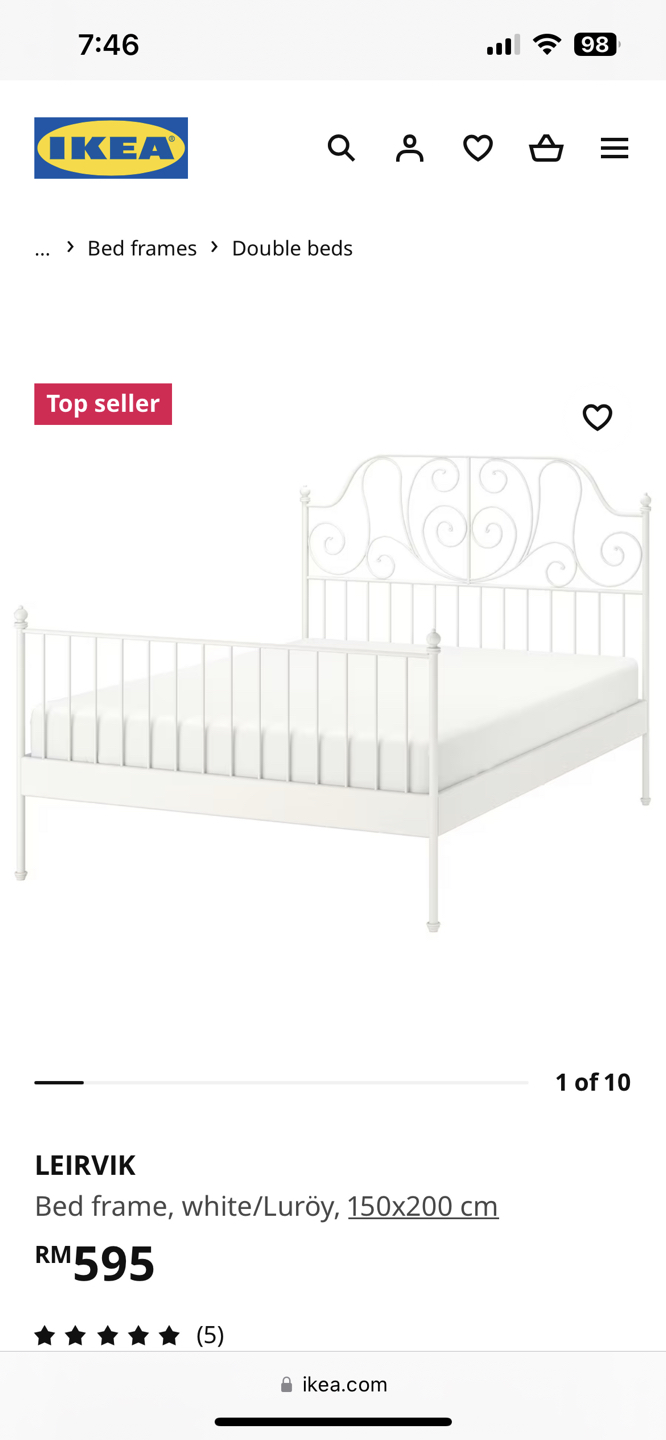Open the shopping basket
The height and width of the screenshot is (1440, 666).
[546, 148]
